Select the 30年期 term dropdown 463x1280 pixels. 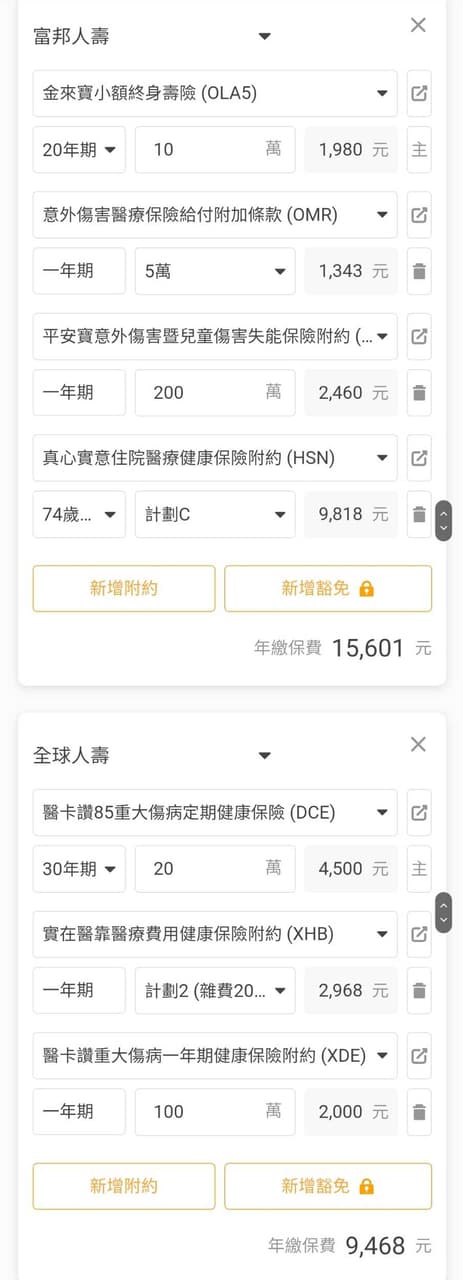[x=79, y=869]
